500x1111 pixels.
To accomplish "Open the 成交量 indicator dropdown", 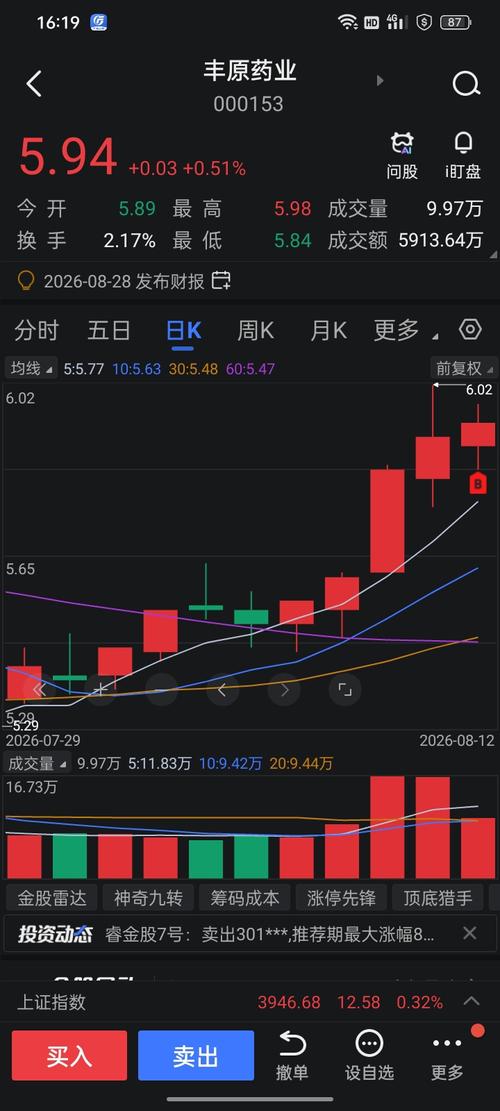I will pyautogui.click(x=38, y=764).
